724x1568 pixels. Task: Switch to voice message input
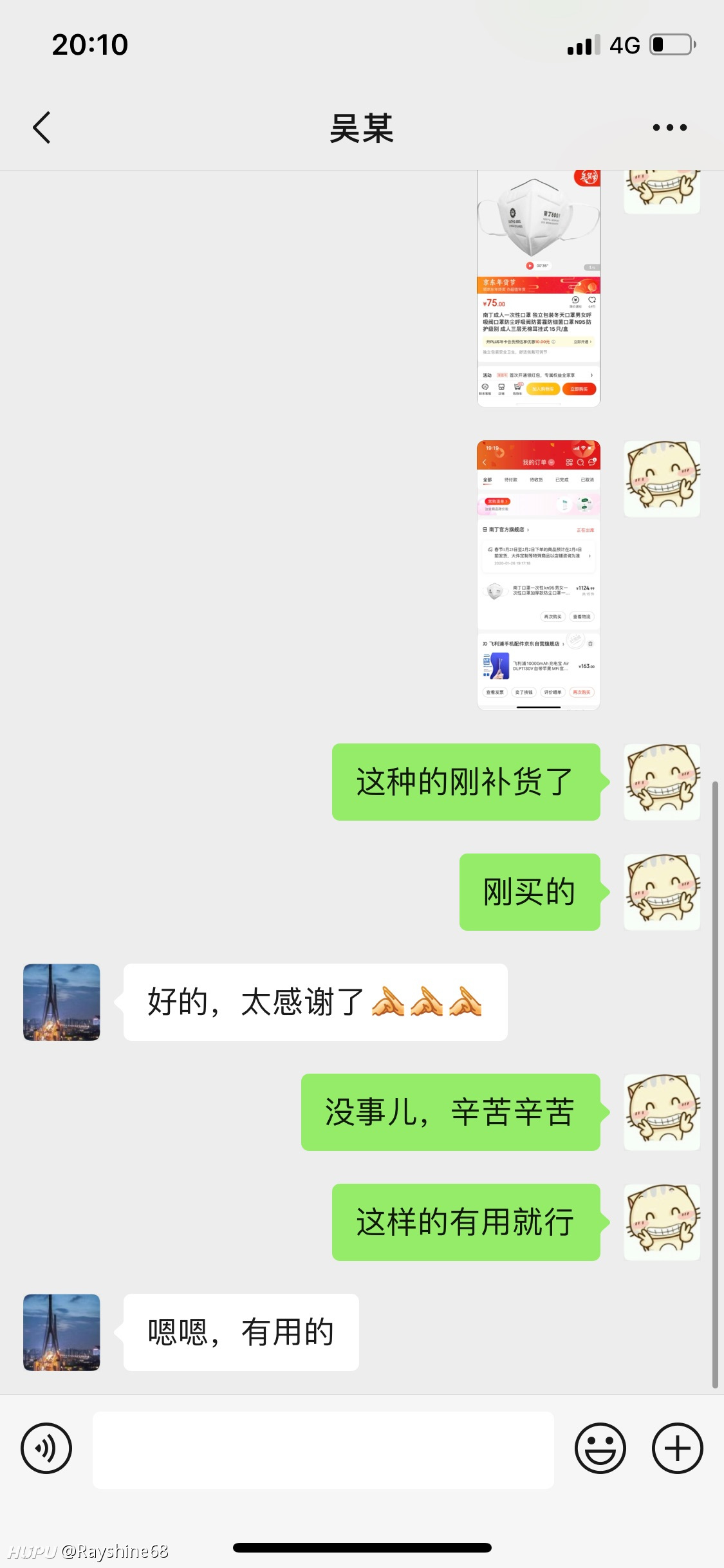coord(46,1448)
